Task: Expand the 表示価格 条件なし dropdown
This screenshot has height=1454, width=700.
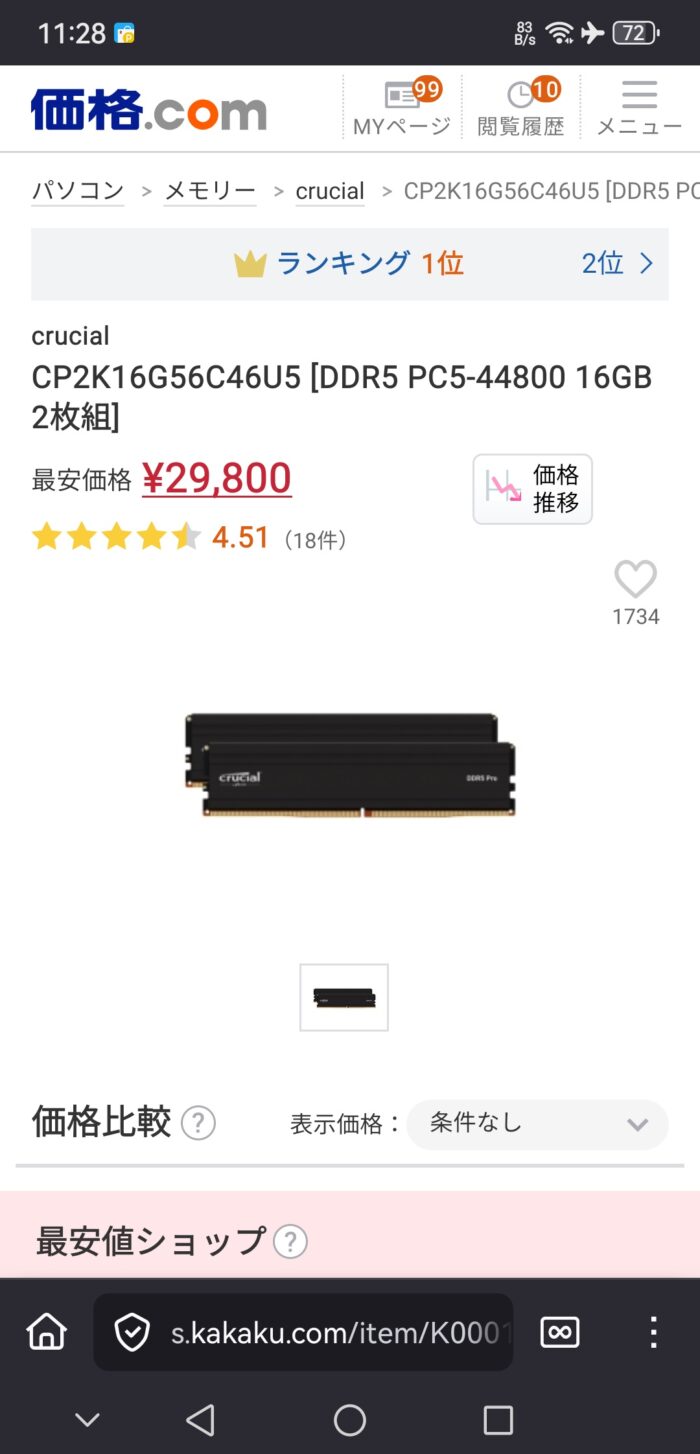Action: [x=537, y=1124]
